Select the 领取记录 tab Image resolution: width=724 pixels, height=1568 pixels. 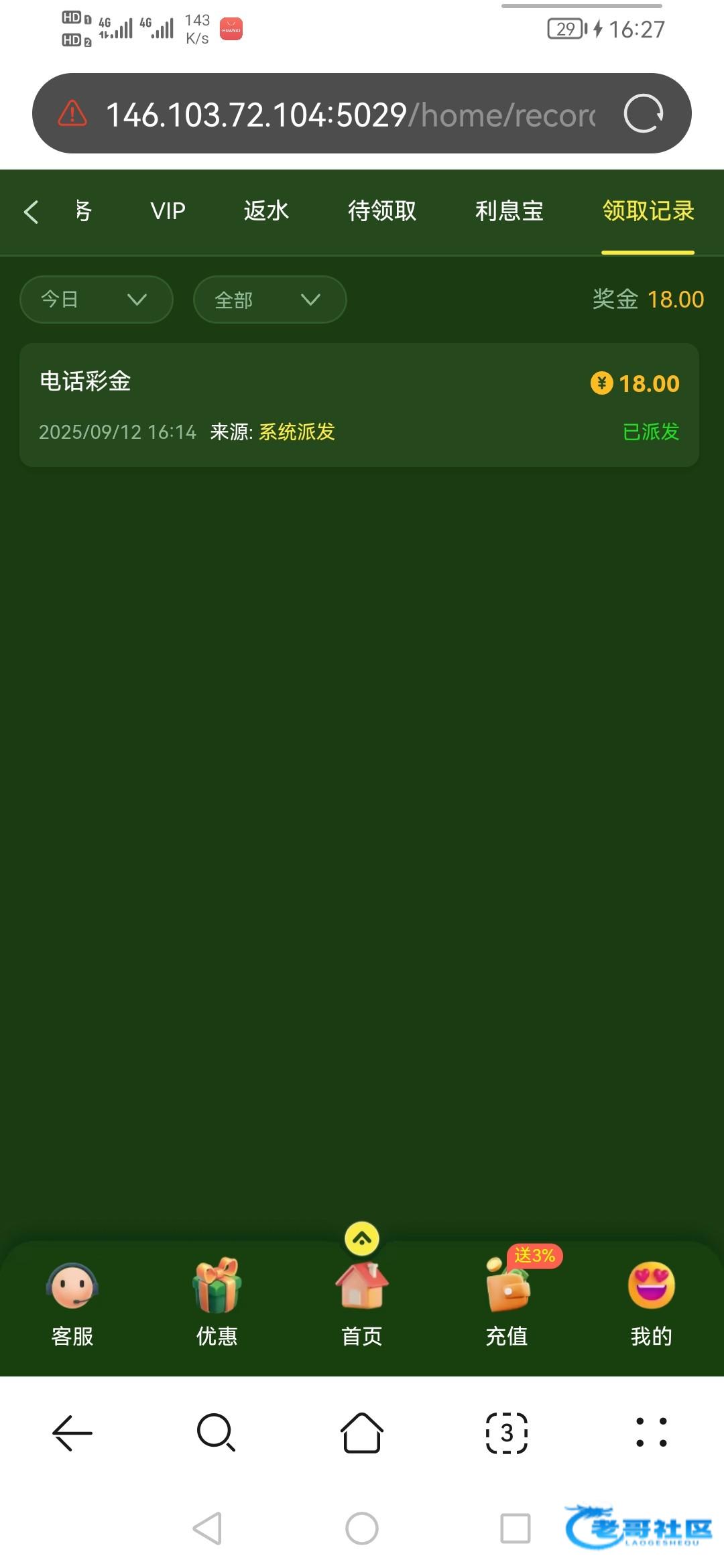tap(648, 212)
